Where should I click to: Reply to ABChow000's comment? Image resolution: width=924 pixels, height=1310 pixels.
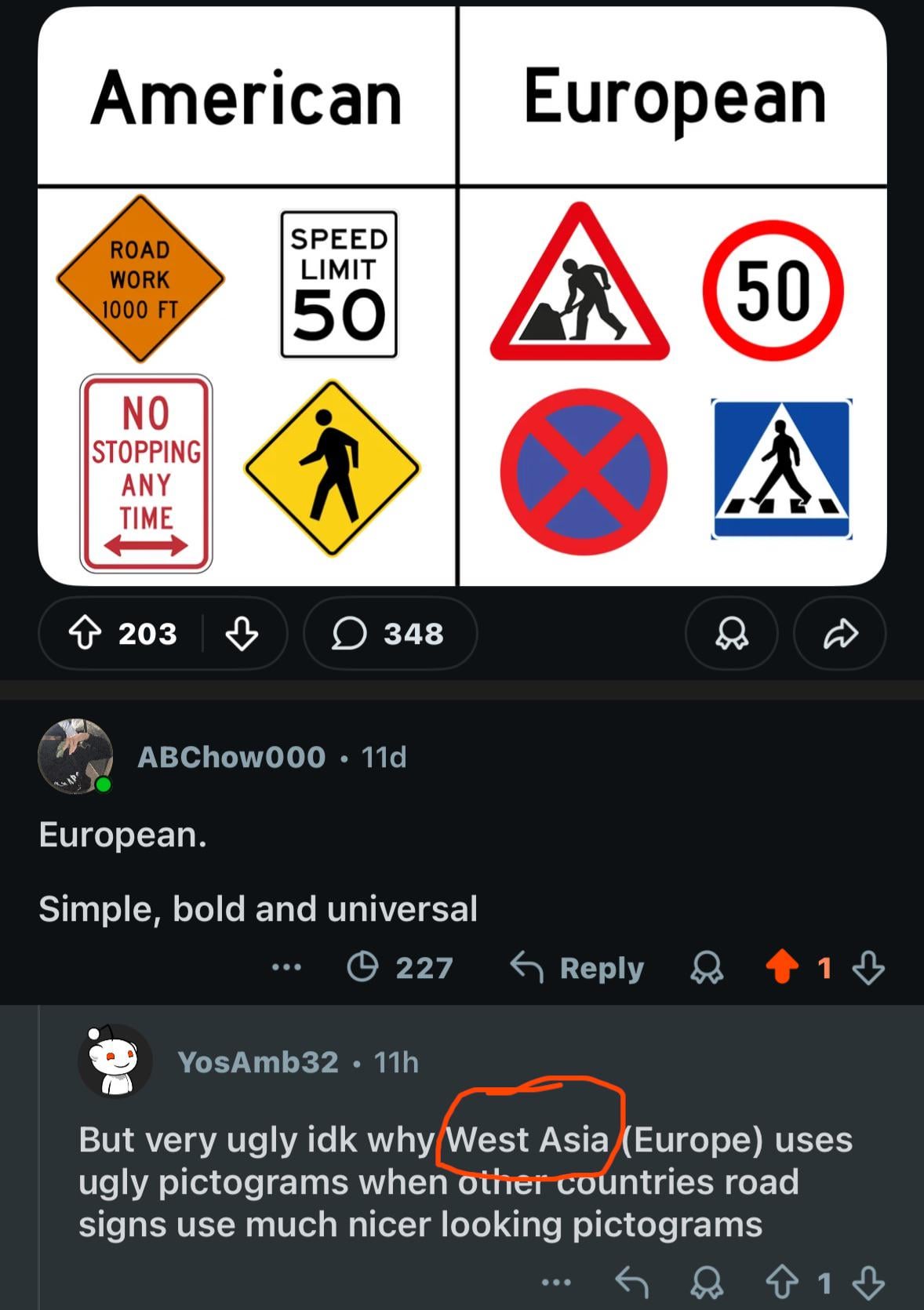tap(577, 967)
